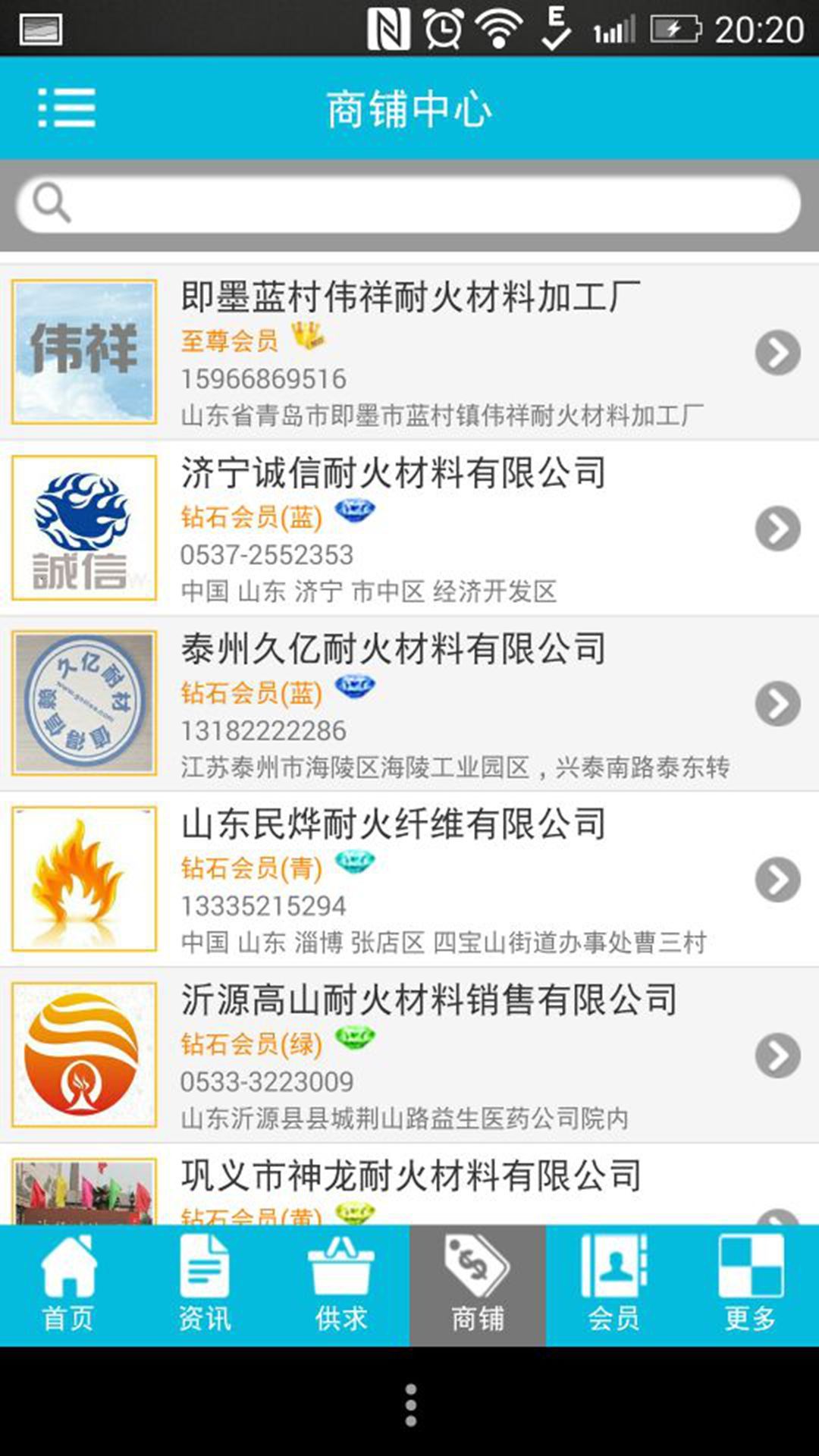Open the 伟祥 company logo thumbnail
This screenshot has width=819, height=1456.
coord(83,350)
